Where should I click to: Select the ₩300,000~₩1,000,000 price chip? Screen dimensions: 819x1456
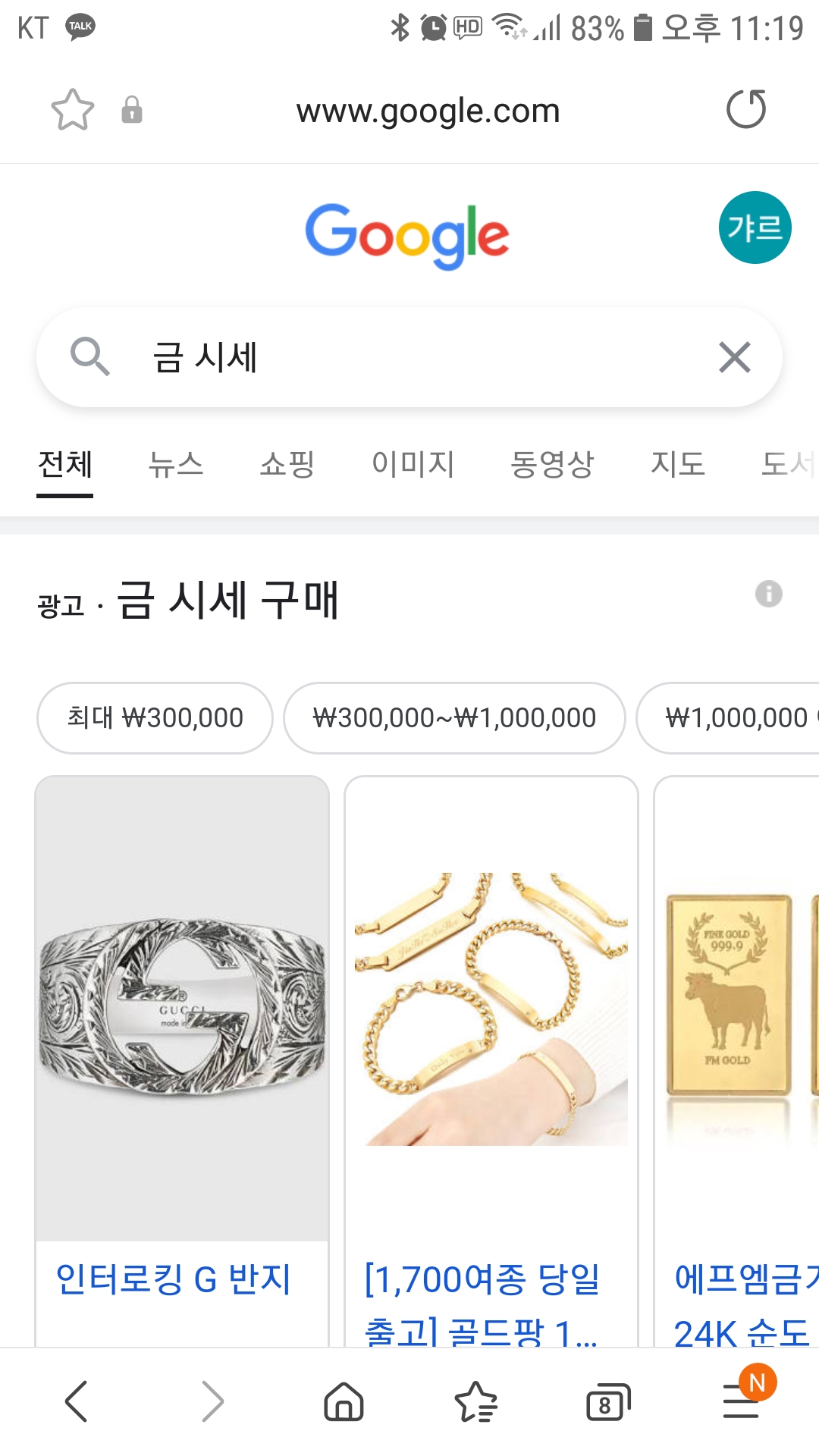[454, 717]
